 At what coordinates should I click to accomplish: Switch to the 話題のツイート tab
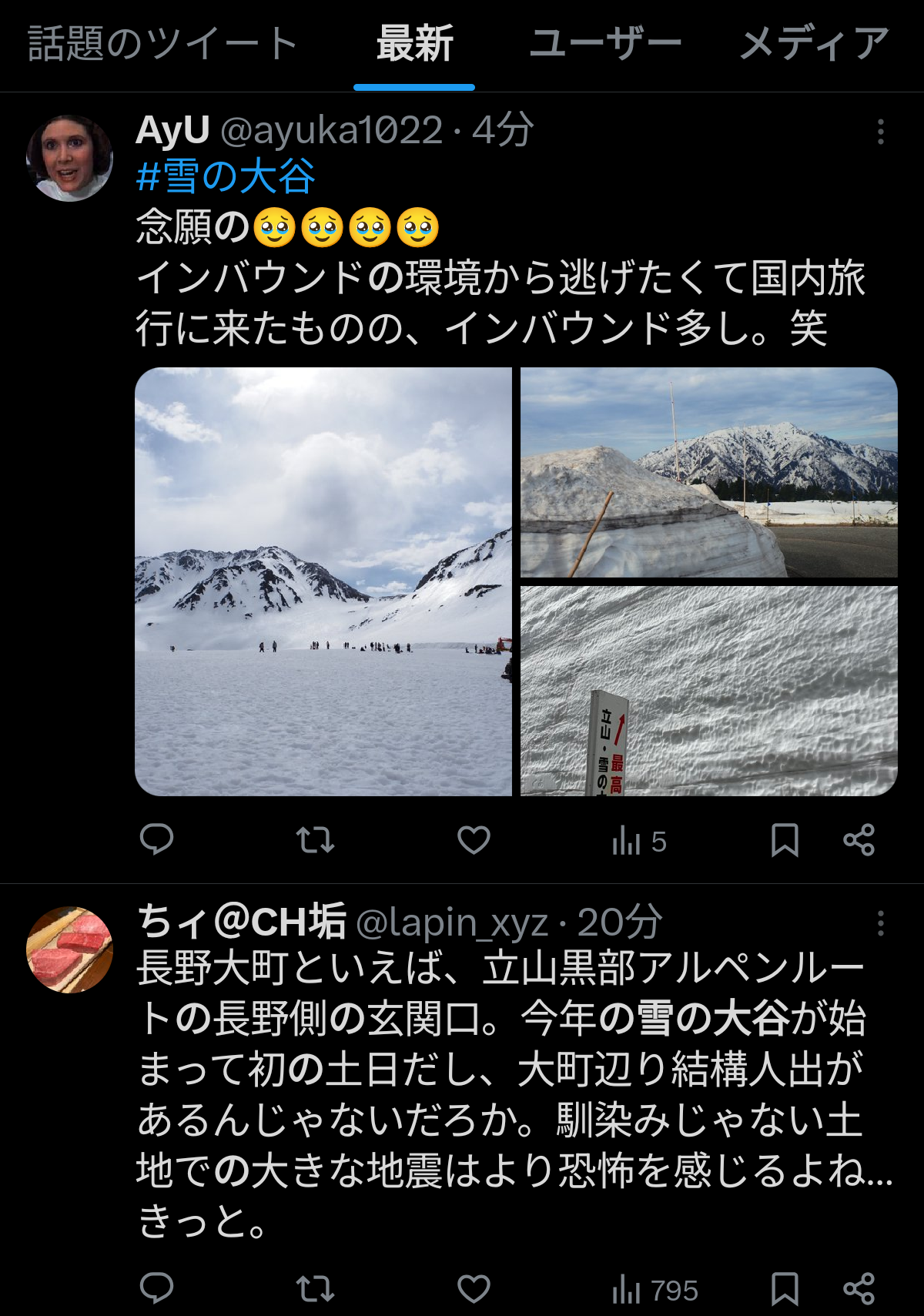click(x=162, y=44)
